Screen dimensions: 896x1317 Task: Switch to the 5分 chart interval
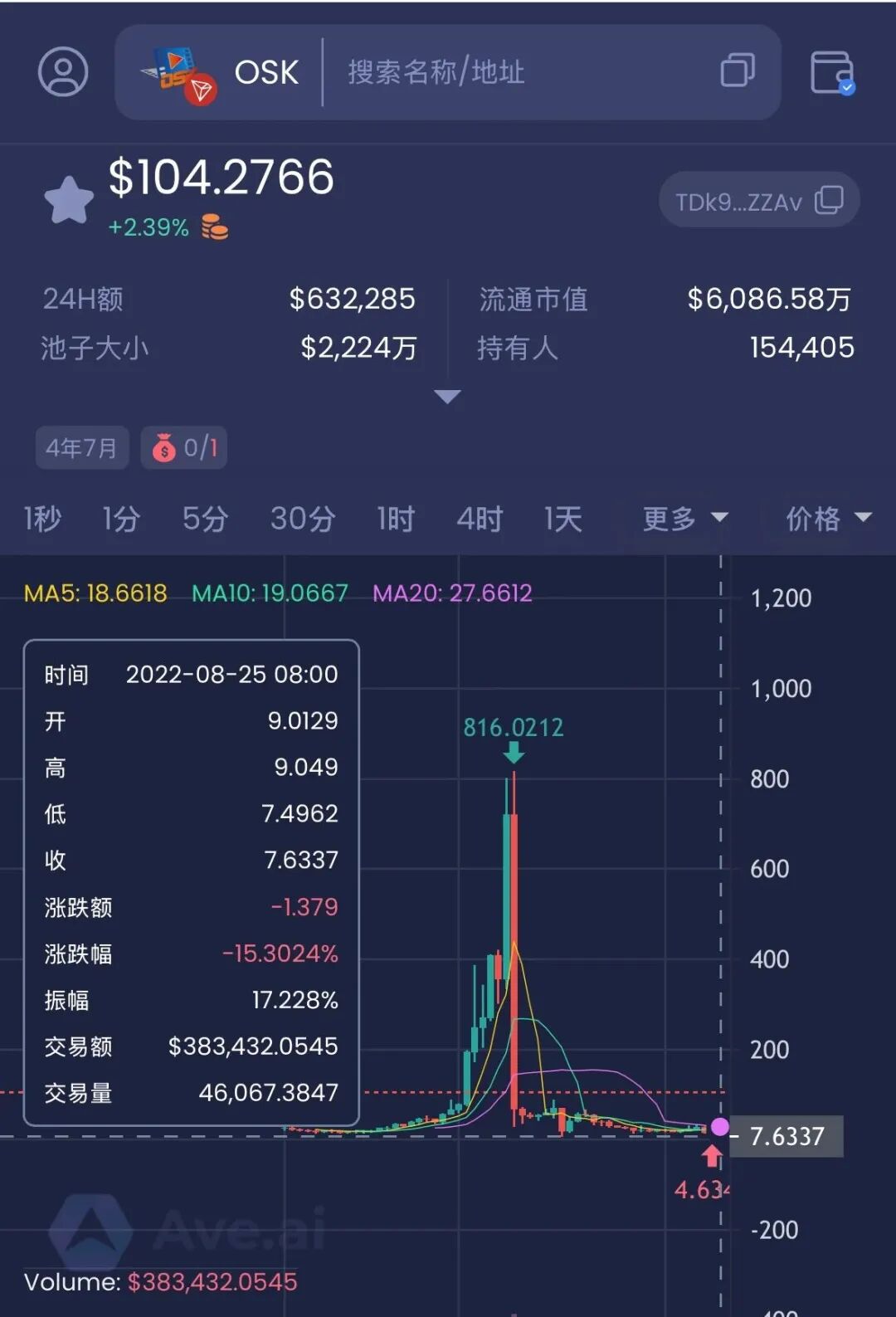[x=205, y=519]
